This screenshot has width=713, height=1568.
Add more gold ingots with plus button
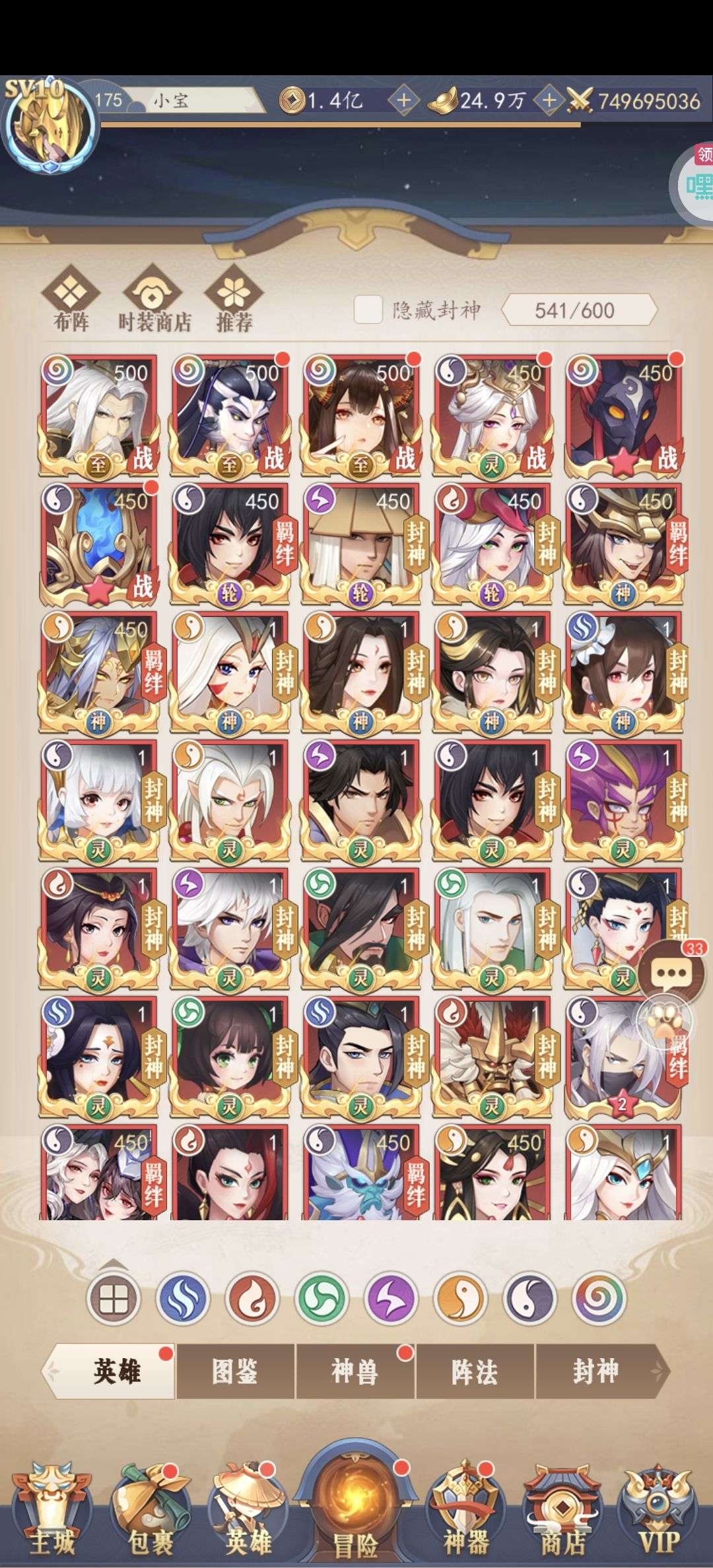pyautogui.click(x=549, y=101)
